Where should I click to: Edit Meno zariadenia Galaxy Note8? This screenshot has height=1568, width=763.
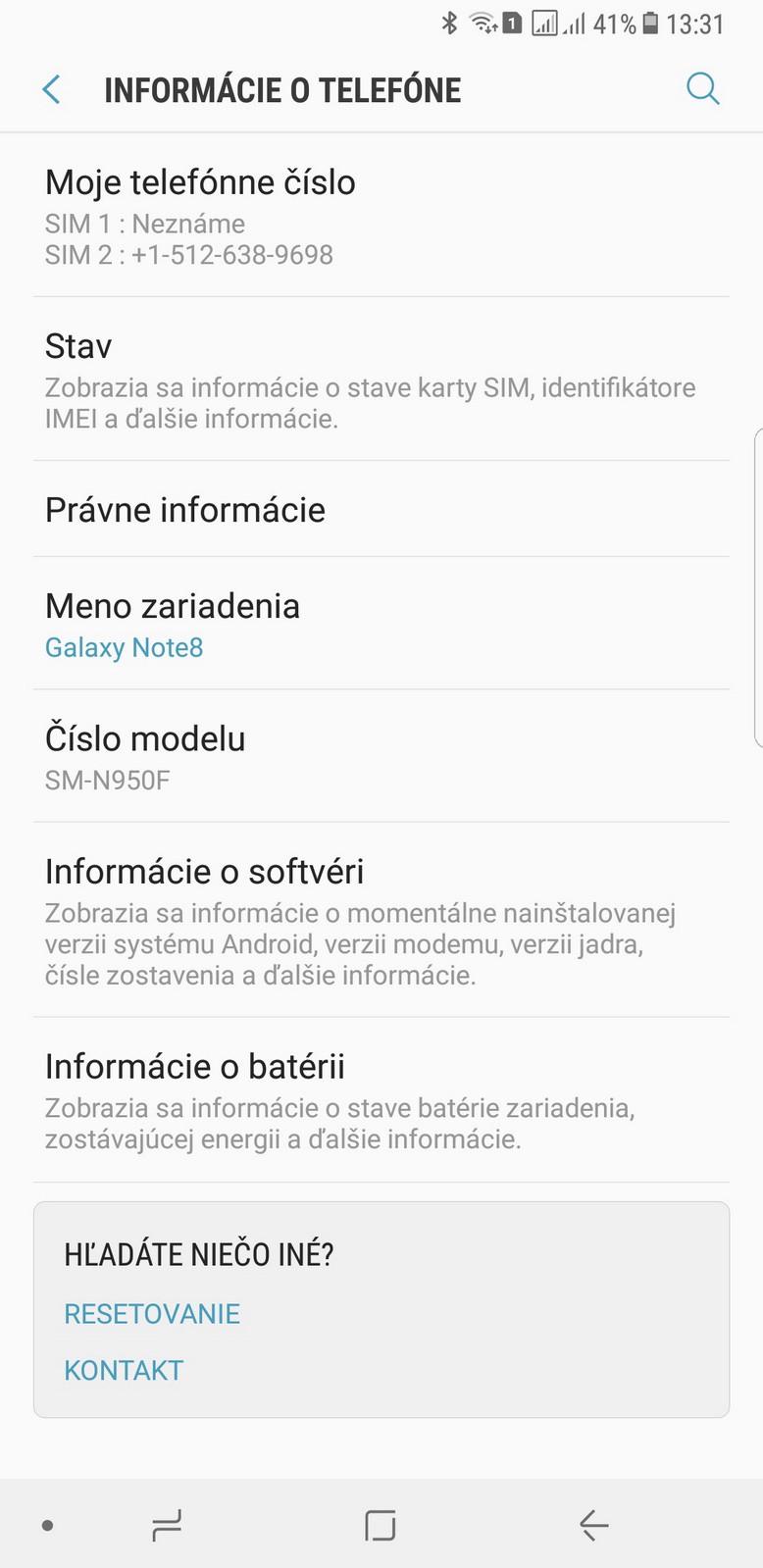tap(381, 625)
